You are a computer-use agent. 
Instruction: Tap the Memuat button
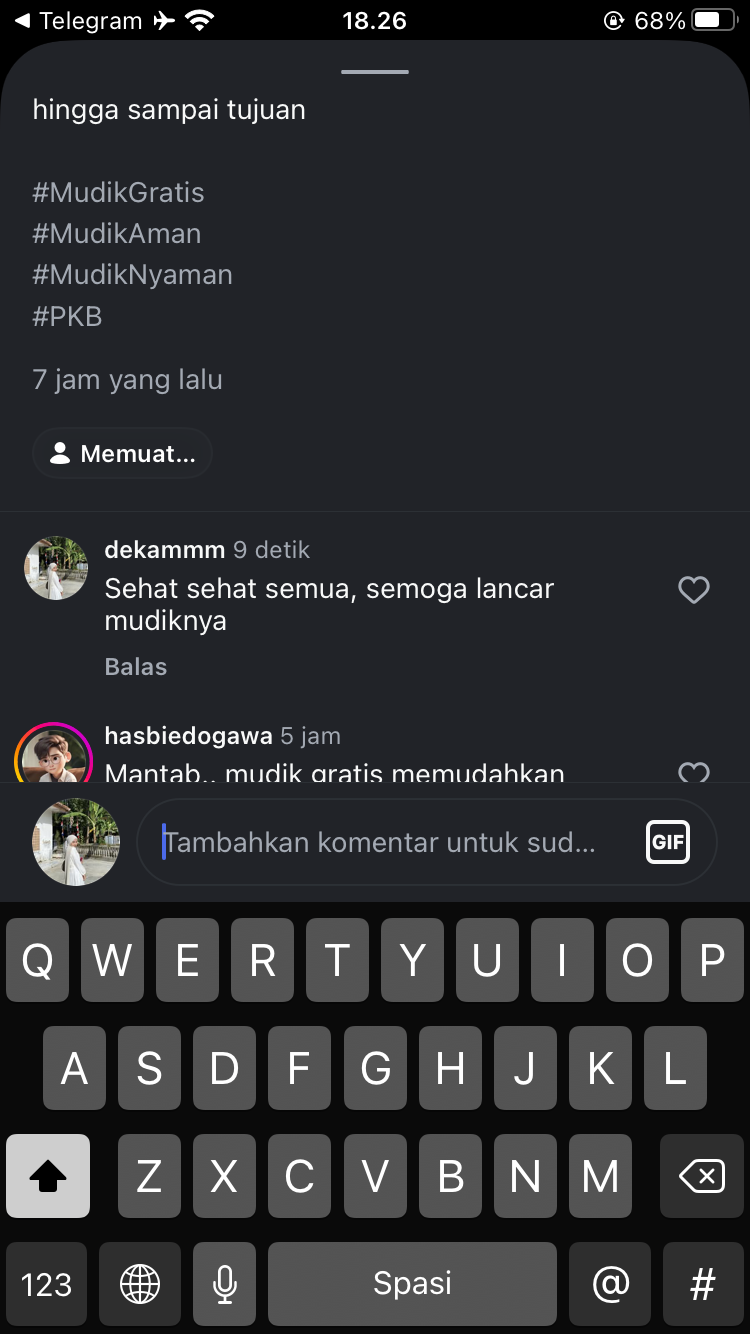click(122, 453)
